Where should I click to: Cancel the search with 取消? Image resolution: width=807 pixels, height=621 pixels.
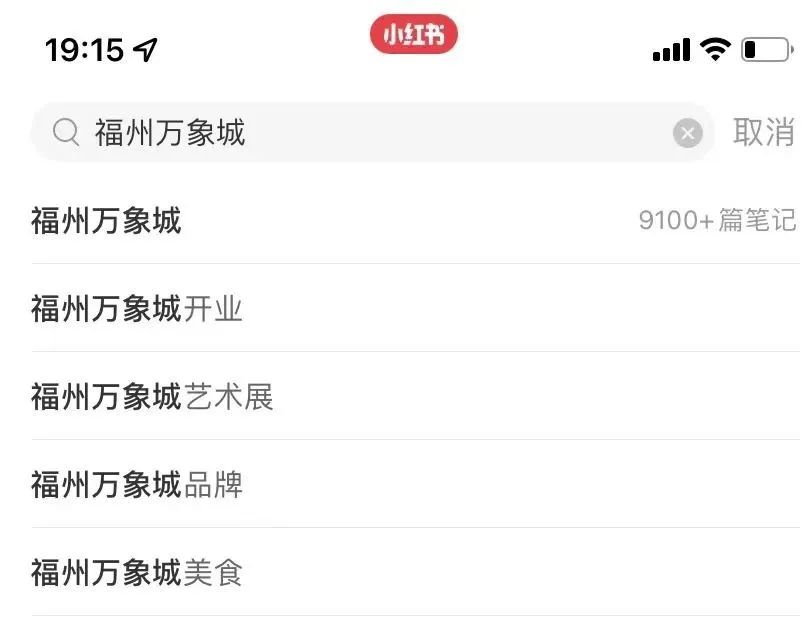click(x=763, y=133)
